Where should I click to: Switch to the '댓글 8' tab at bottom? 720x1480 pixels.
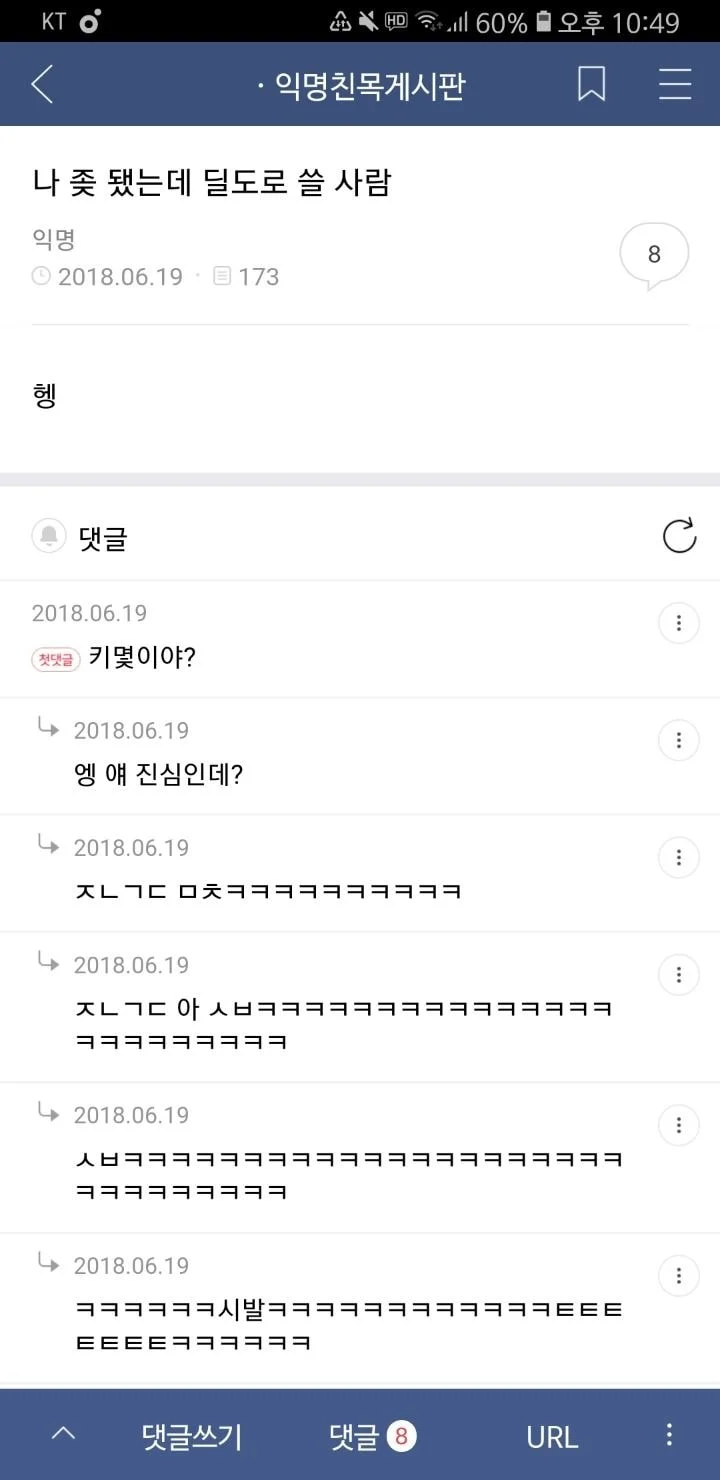(x=370, y=1434)
